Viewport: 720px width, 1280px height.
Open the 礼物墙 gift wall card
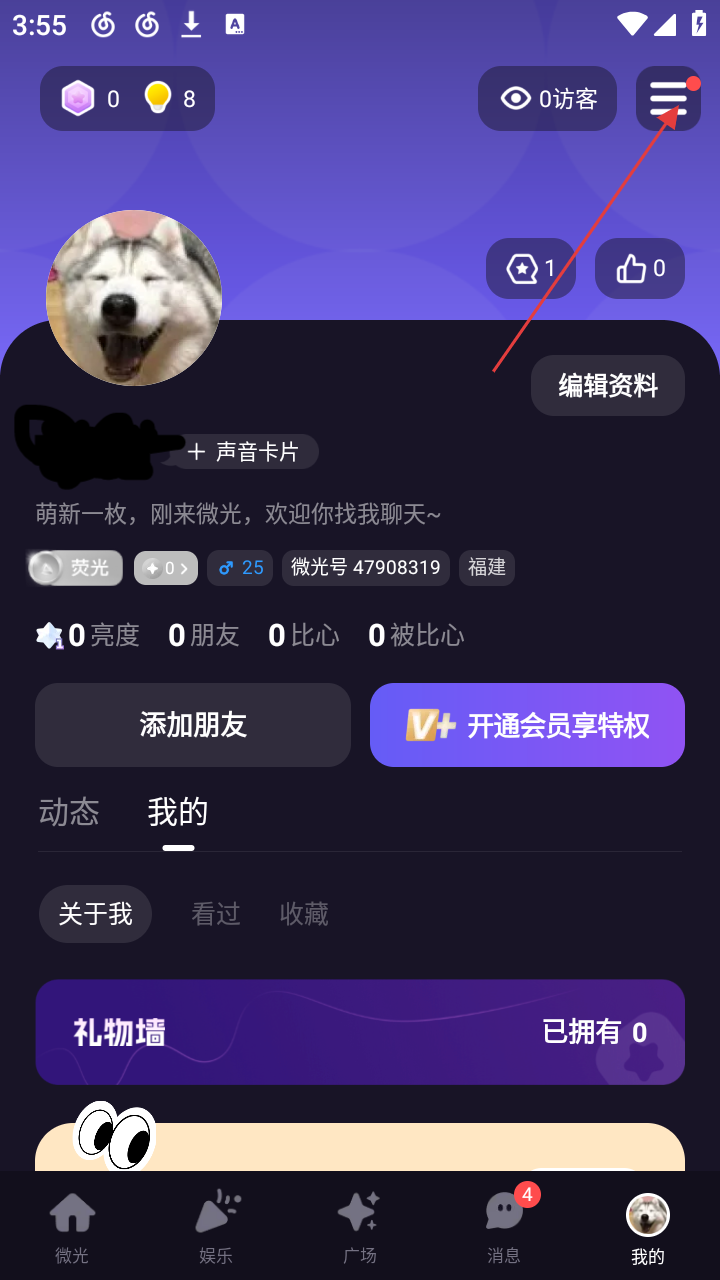[x=360, y=1032]
